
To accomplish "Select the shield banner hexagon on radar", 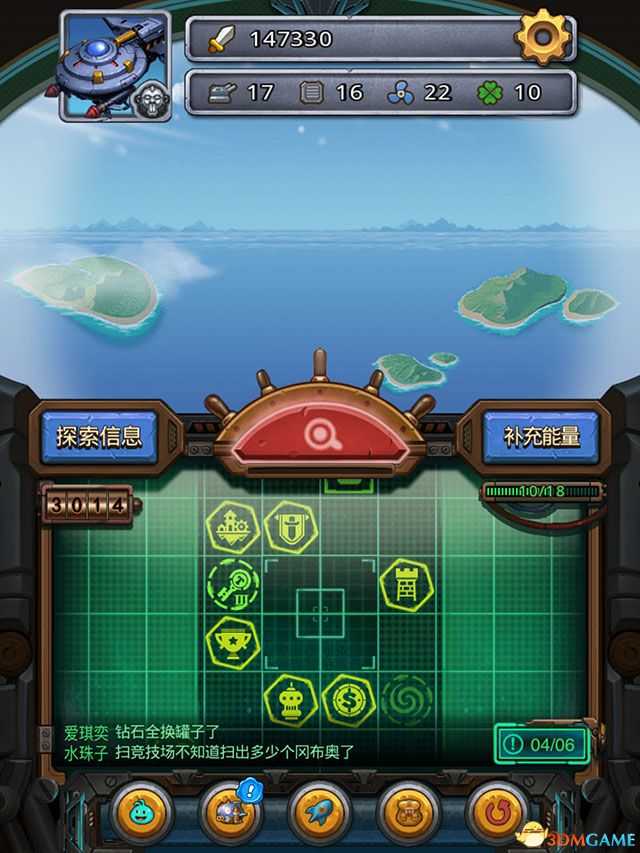I will click(291, 526).
